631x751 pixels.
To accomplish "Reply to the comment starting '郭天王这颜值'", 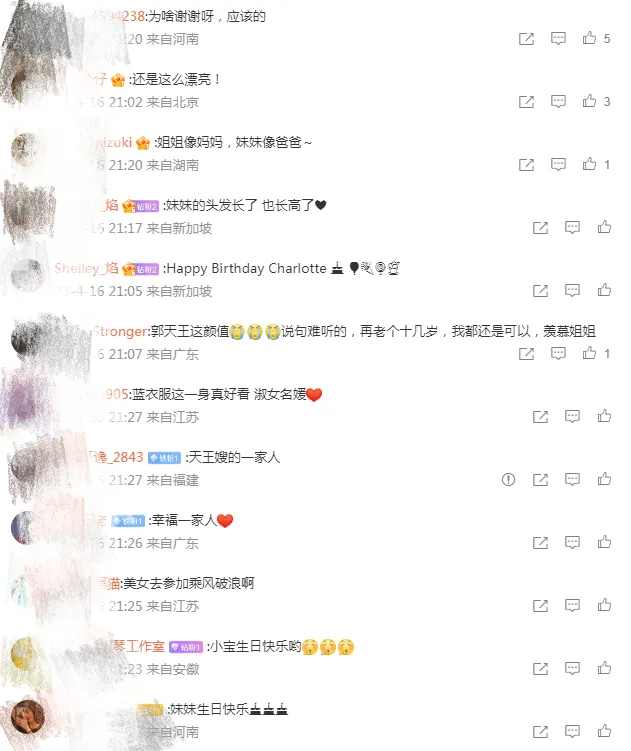I will pyautogui.click(x=559, y=354).
